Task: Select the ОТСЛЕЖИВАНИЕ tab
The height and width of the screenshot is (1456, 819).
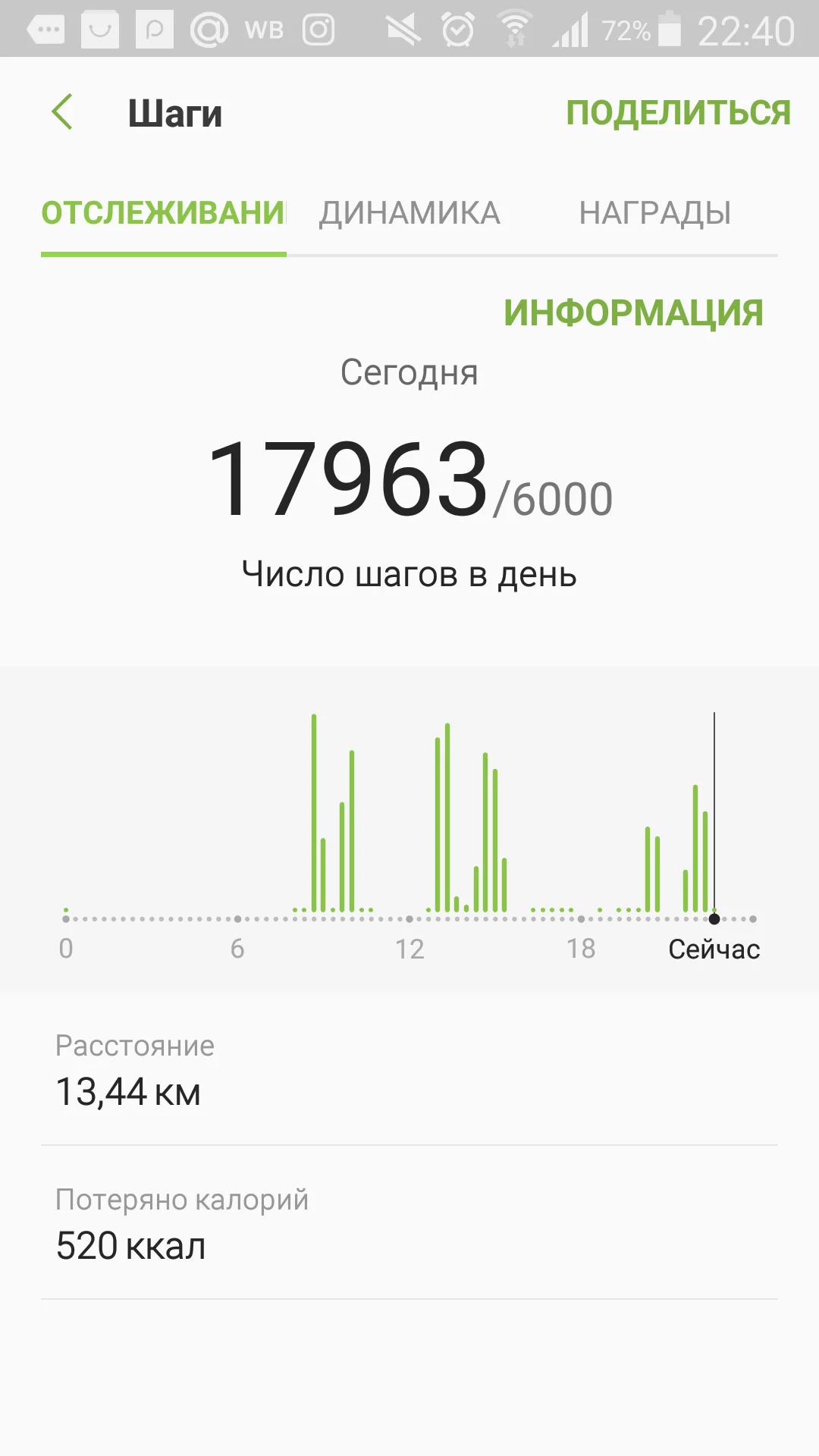Action: point(162,214)
